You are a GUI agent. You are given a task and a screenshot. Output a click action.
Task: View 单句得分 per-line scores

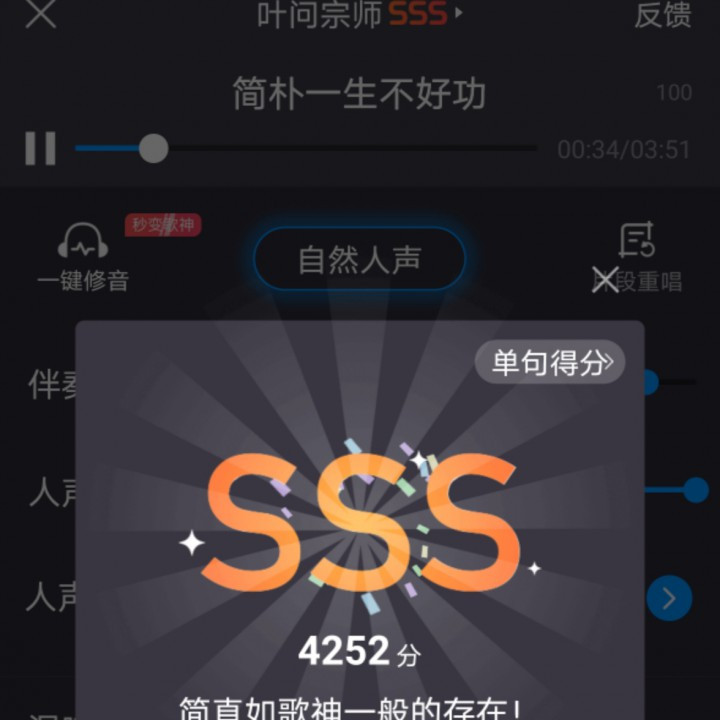[x=549, y=362]
